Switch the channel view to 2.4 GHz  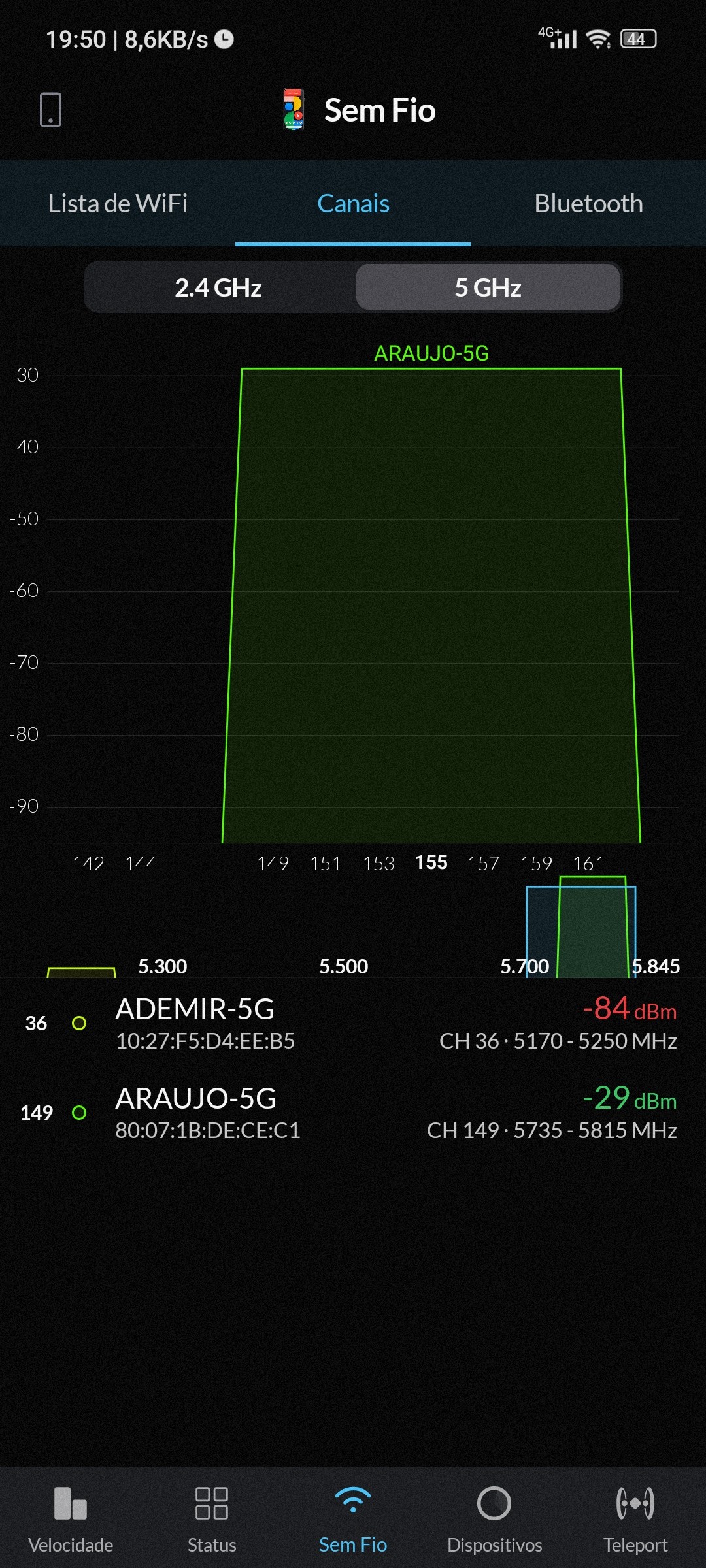click(218, 287)
